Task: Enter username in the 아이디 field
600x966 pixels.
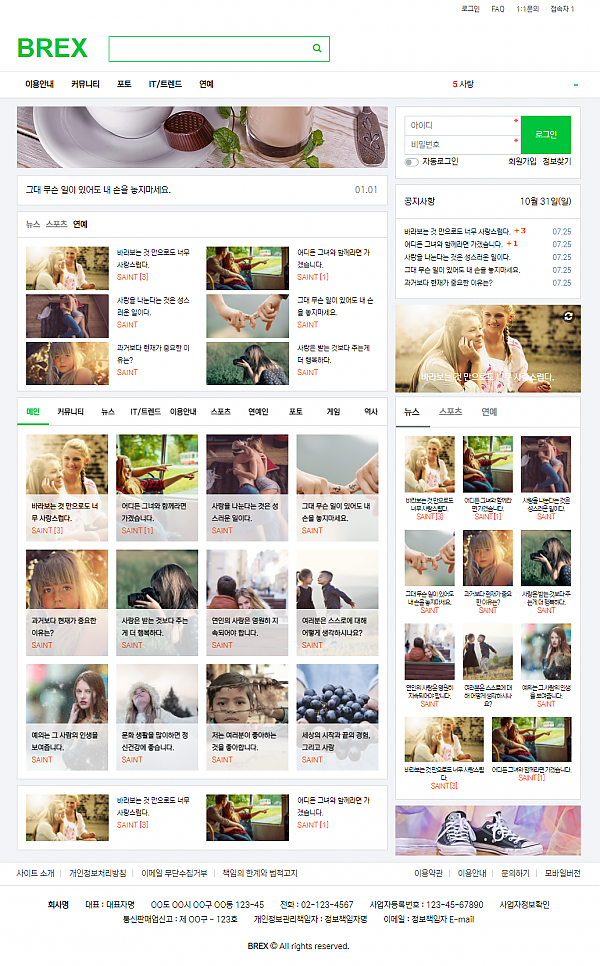Action: pos(458,126)
